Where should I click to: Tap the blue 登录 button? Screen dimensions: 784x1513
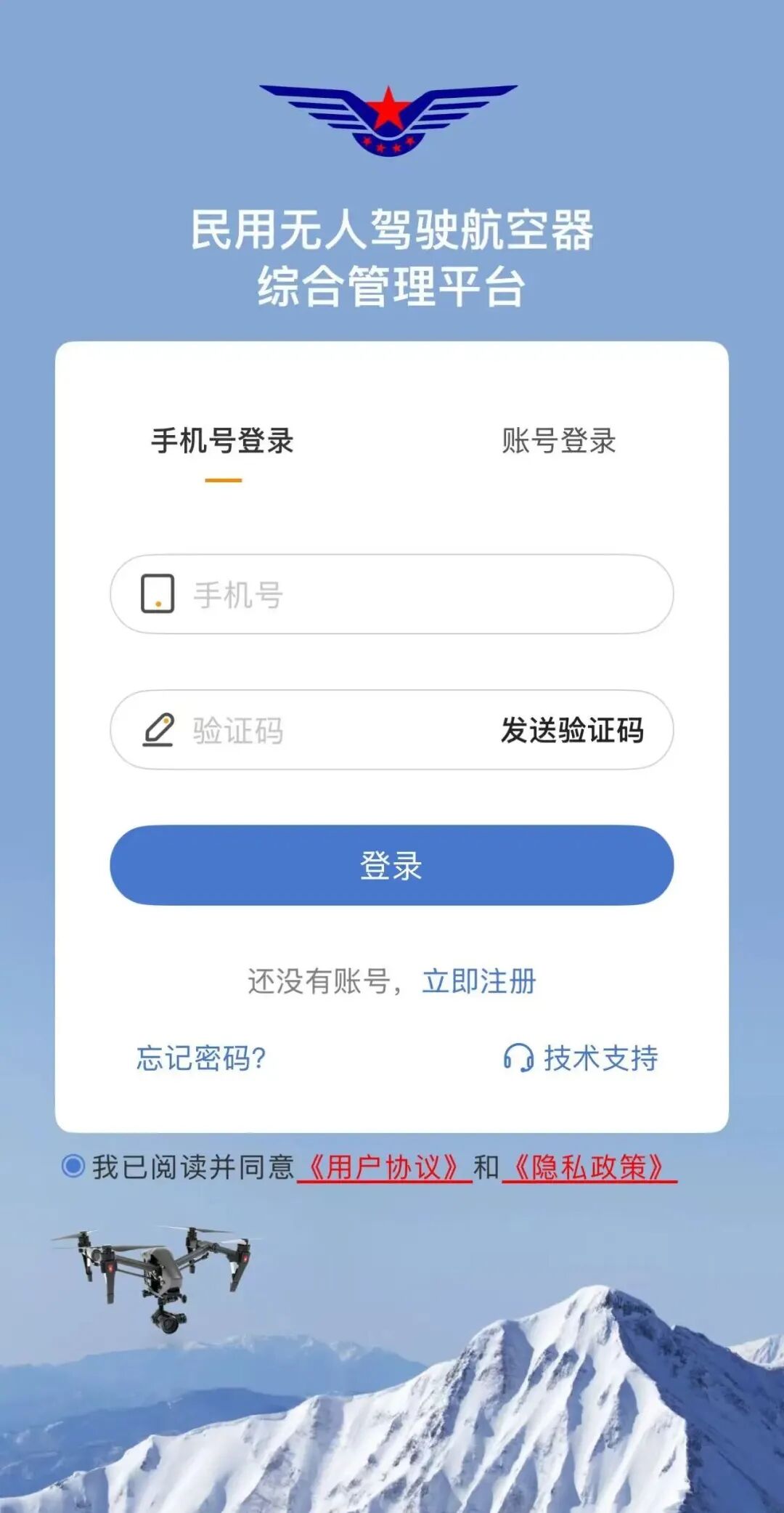(x=391, y=865)
